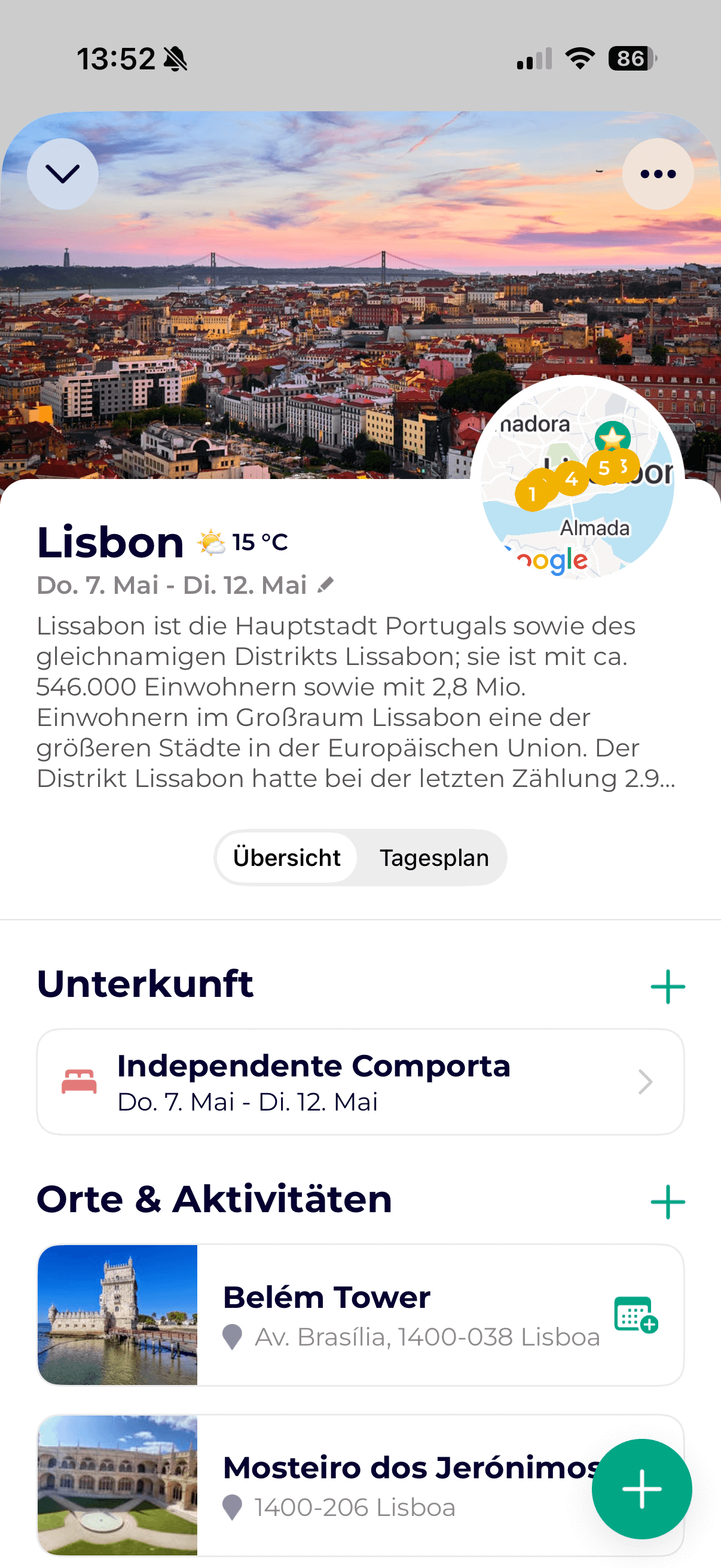
Task: Add a new place under Orte & Aktivitäten
Action: 667,1201
